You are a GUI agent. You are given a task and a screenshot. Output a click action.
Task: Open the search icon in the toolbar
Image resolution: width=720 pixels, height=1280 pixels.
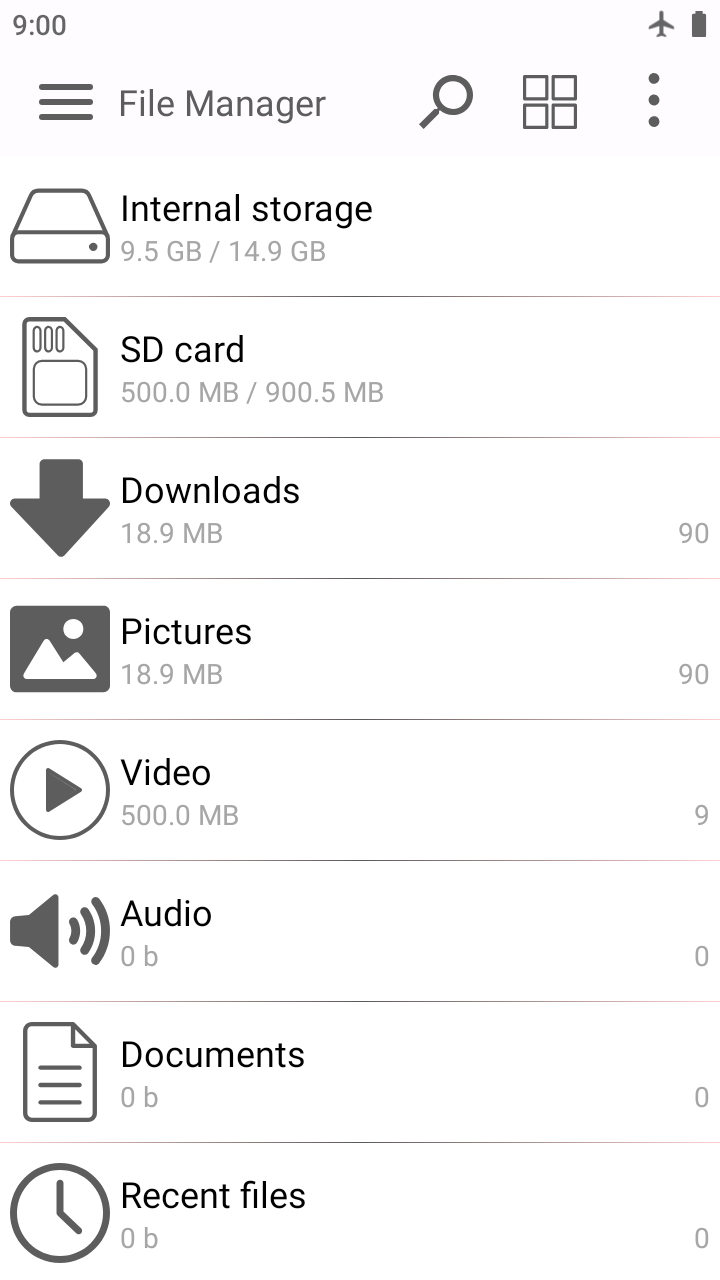[x=444, y=101]
